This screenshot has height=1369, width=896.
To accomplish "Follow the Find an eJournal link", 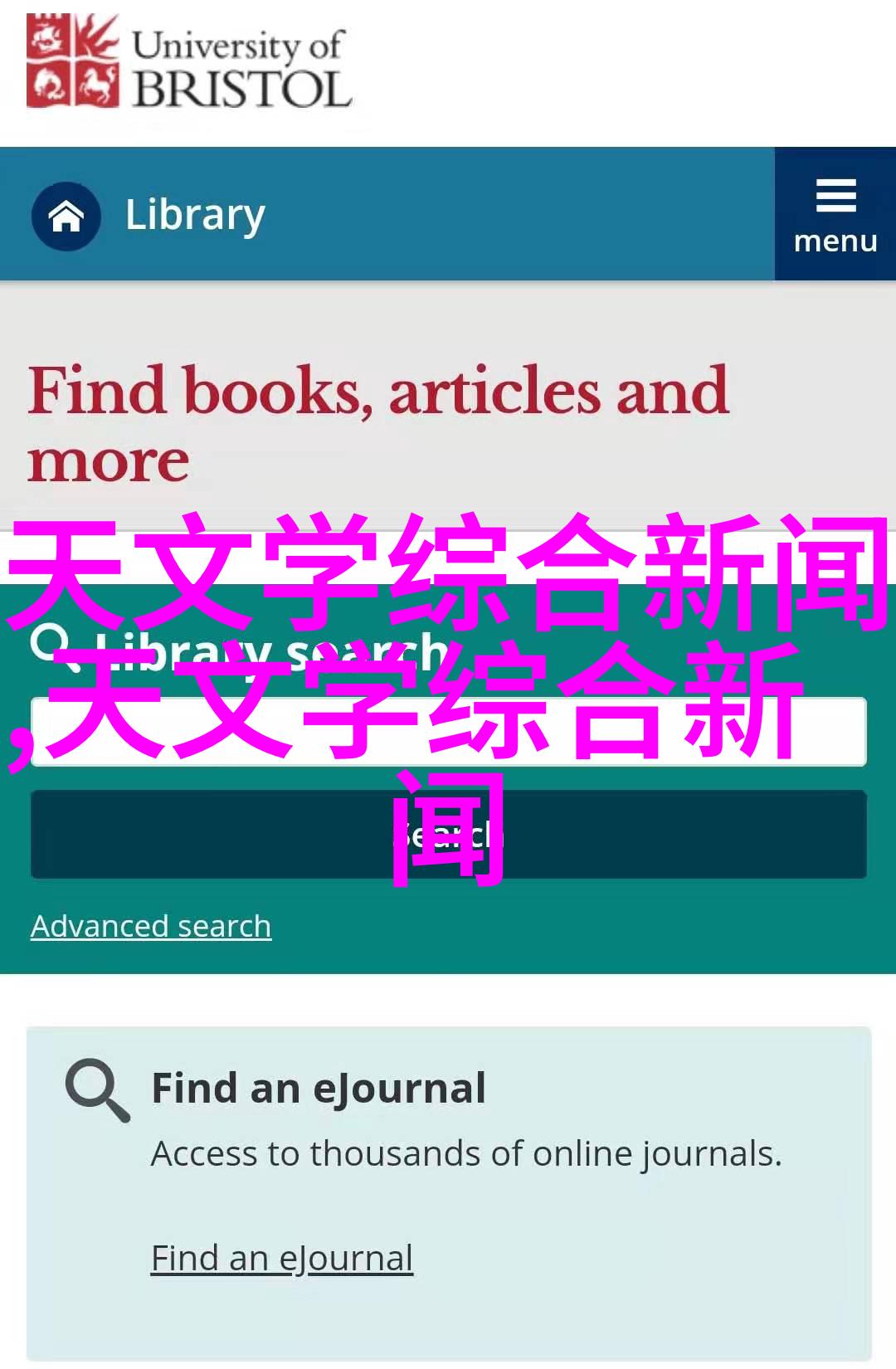I will click(x=282, y=1259).
